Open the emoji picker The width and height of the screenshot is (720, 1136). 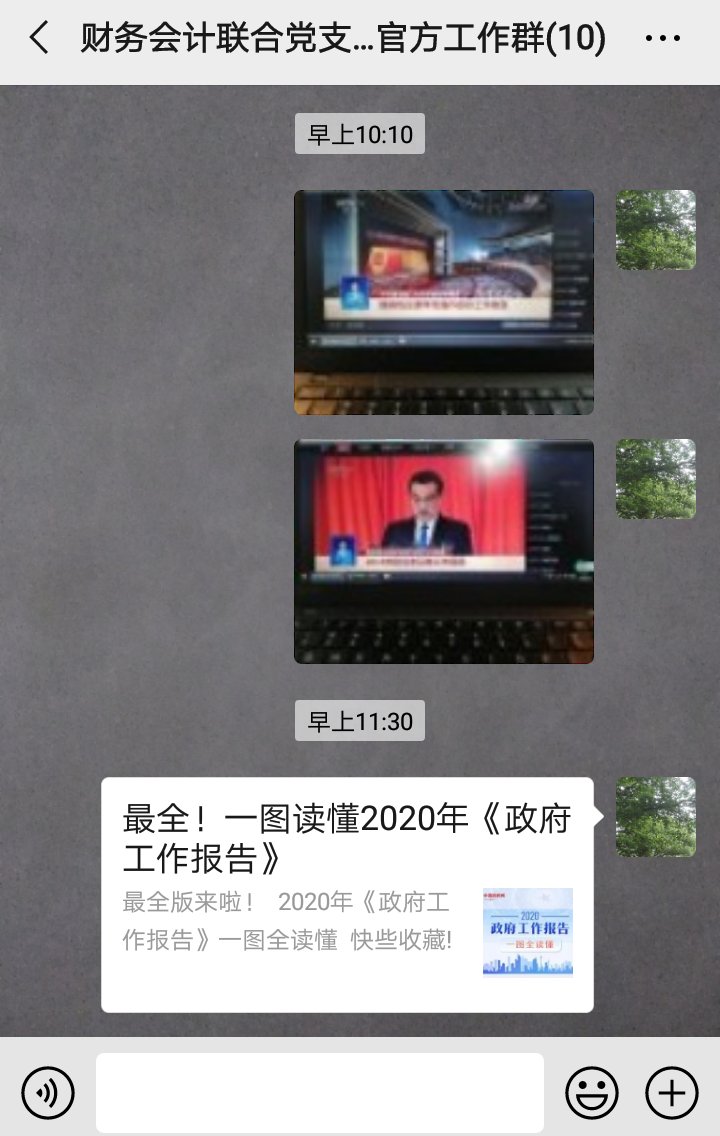(592, 1092)
